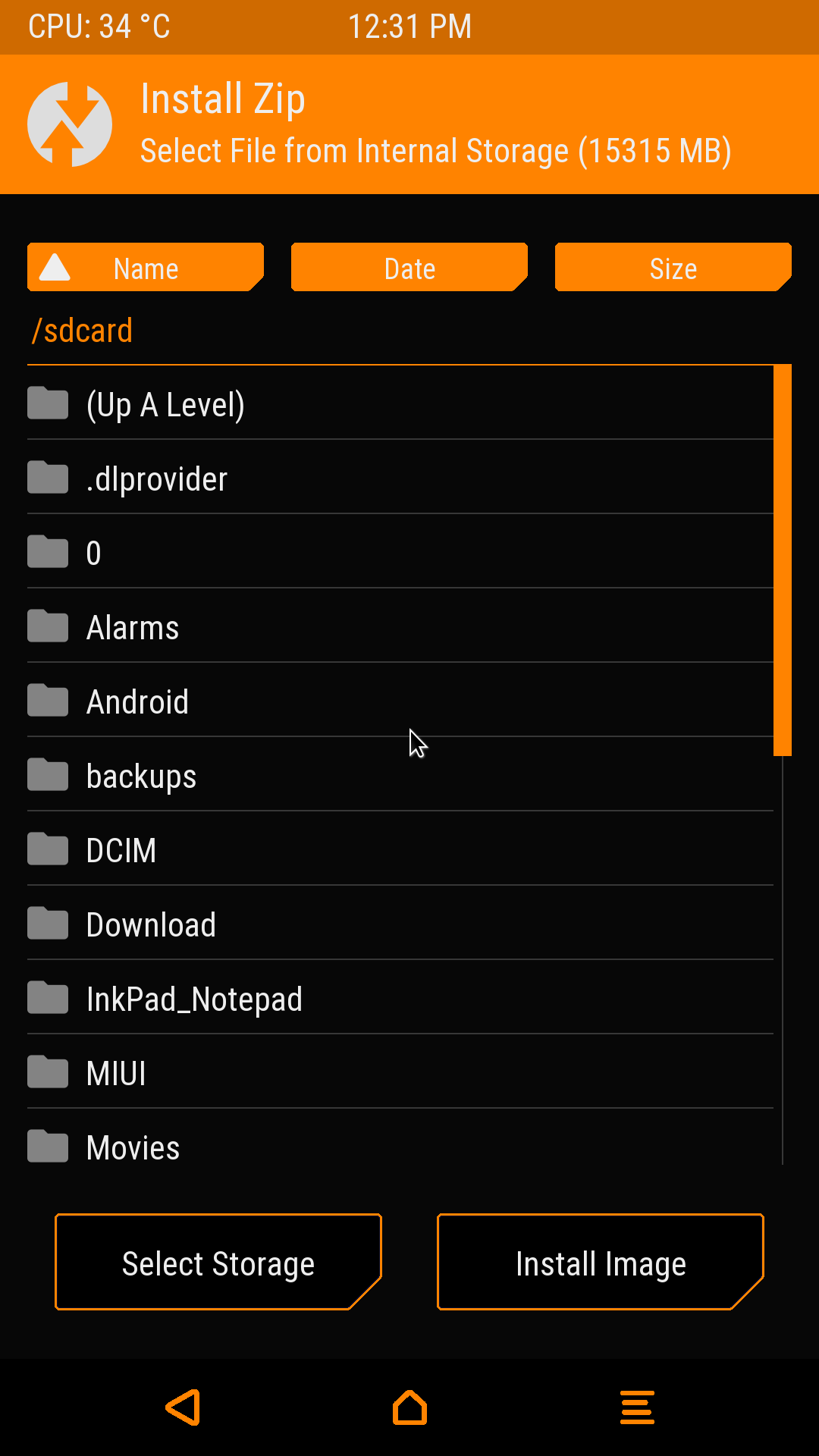Viewport: 819px width, 1456px height.
Task: Tap Select Storage button
Action: pyautogui.click(x=218, y=1263)
